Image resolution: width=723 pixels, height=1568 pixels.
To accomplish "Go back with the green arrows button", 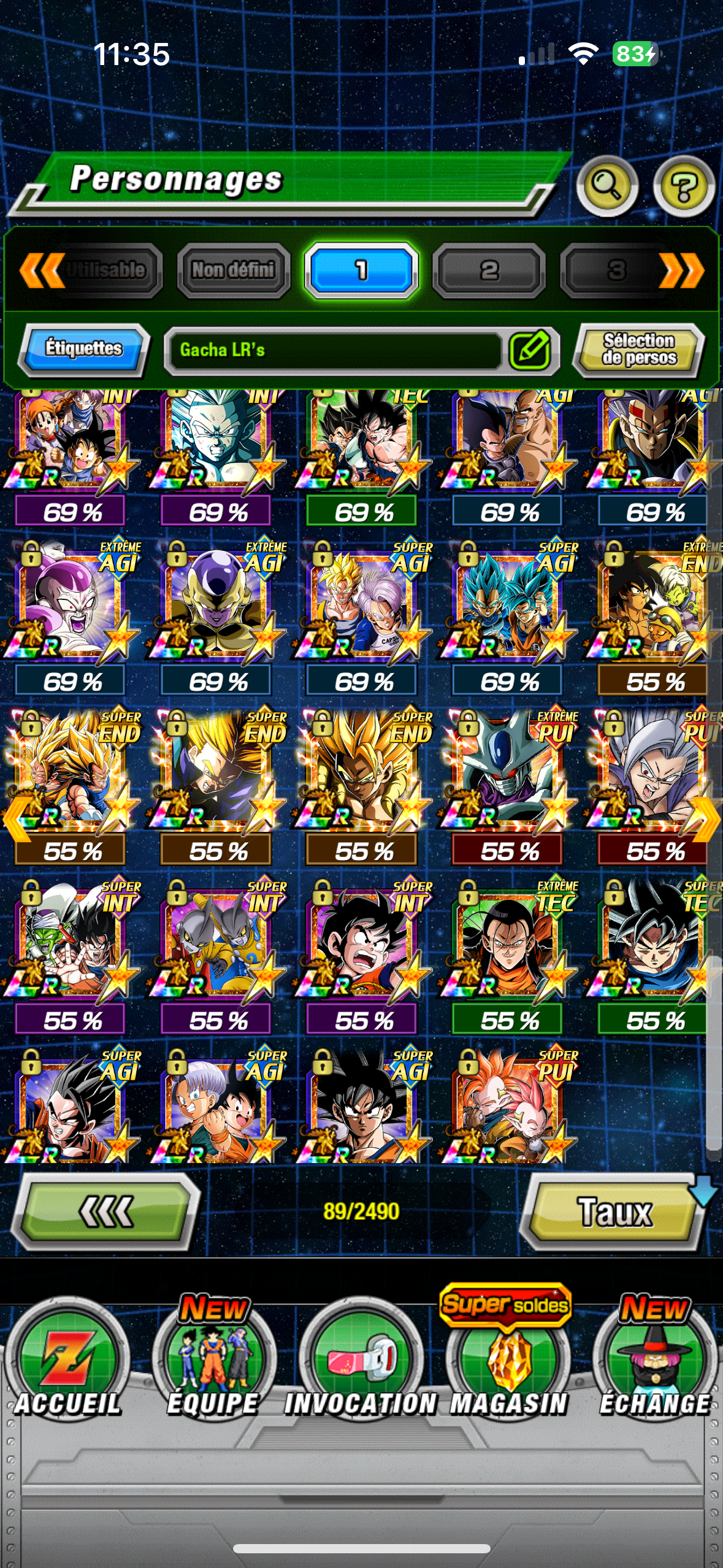I will click(106, 1212).
